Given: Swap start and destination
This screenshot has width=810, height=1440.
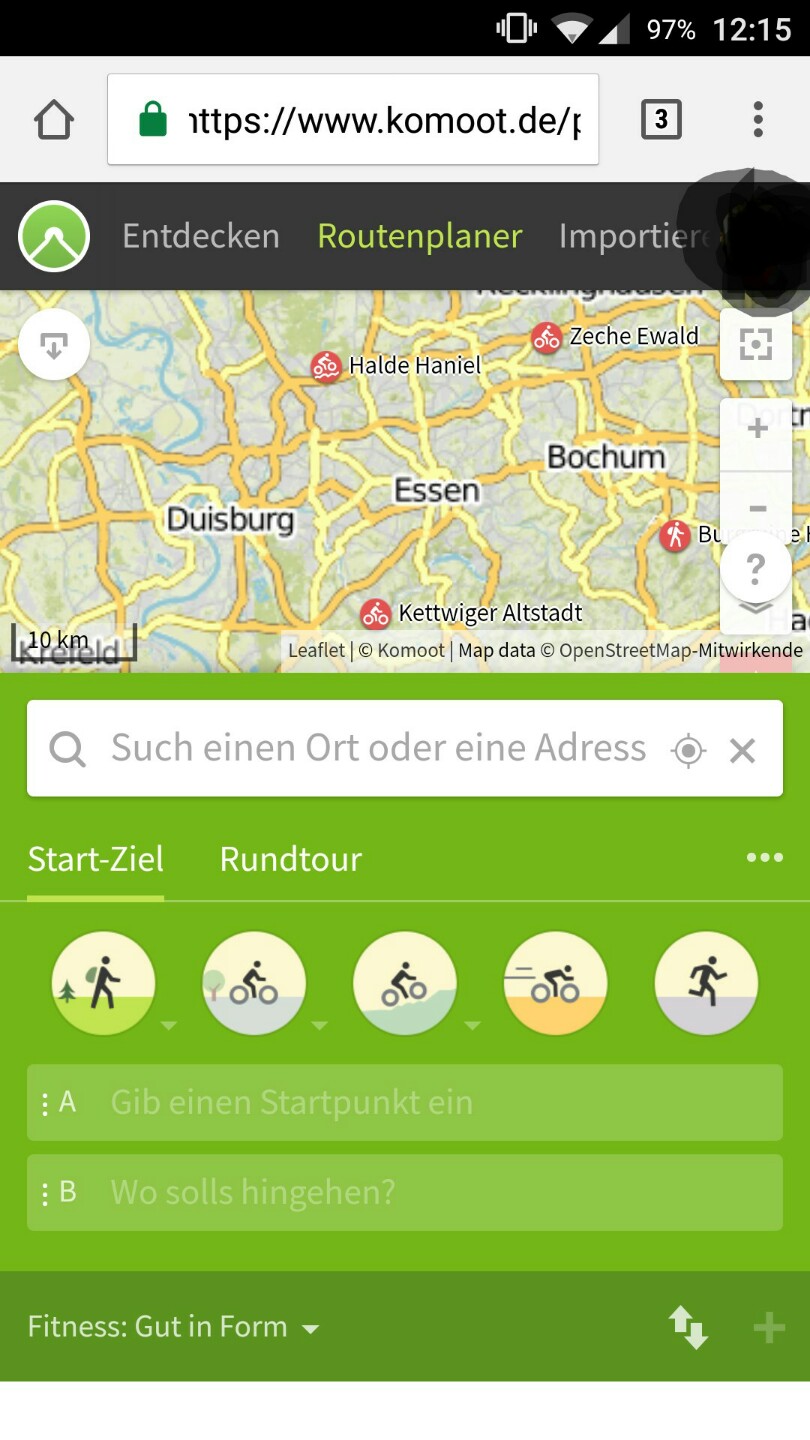Looking at the screenshot, I should 688,1328.
